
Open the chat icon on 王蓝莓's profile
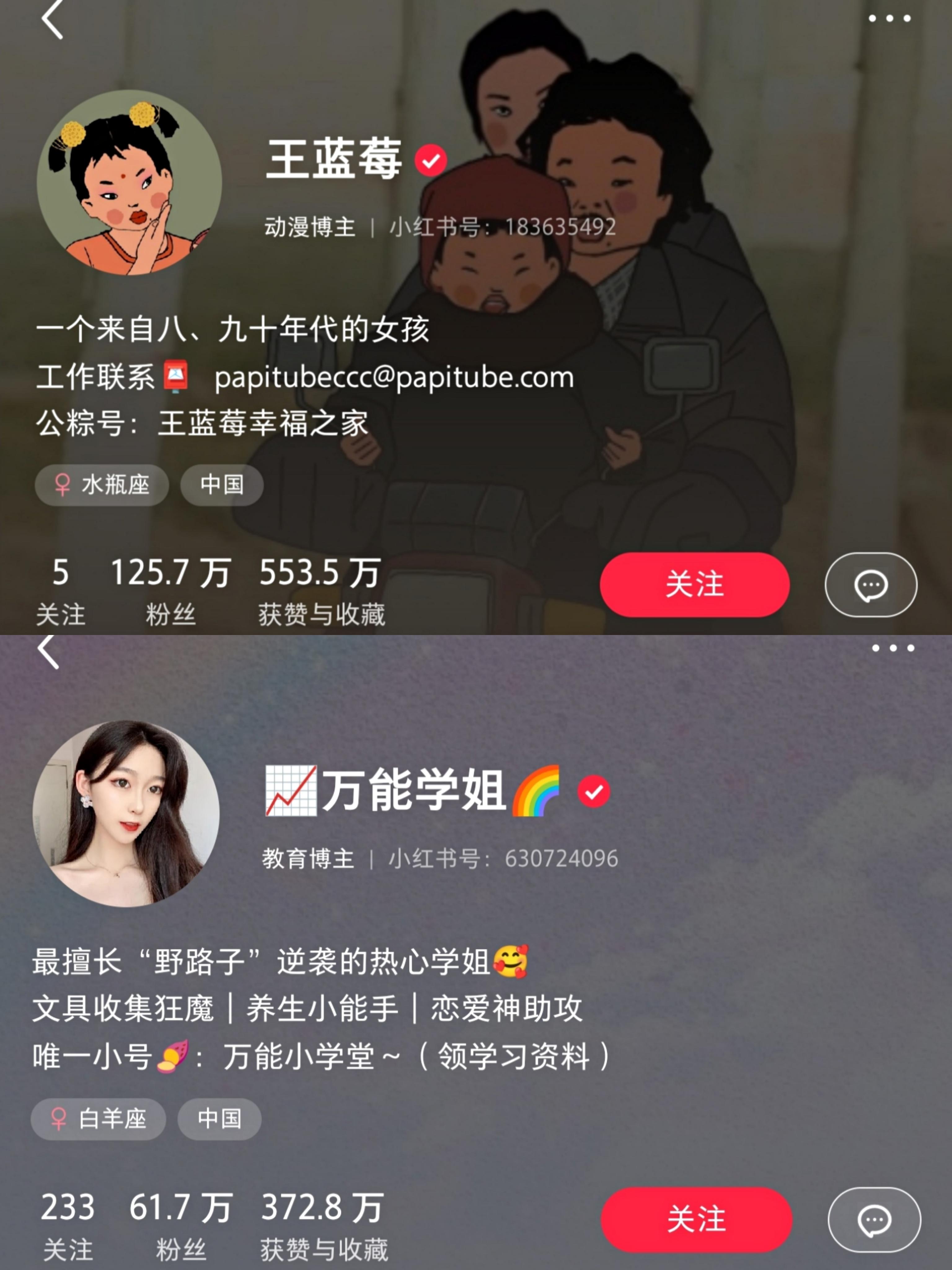[872, 583]
